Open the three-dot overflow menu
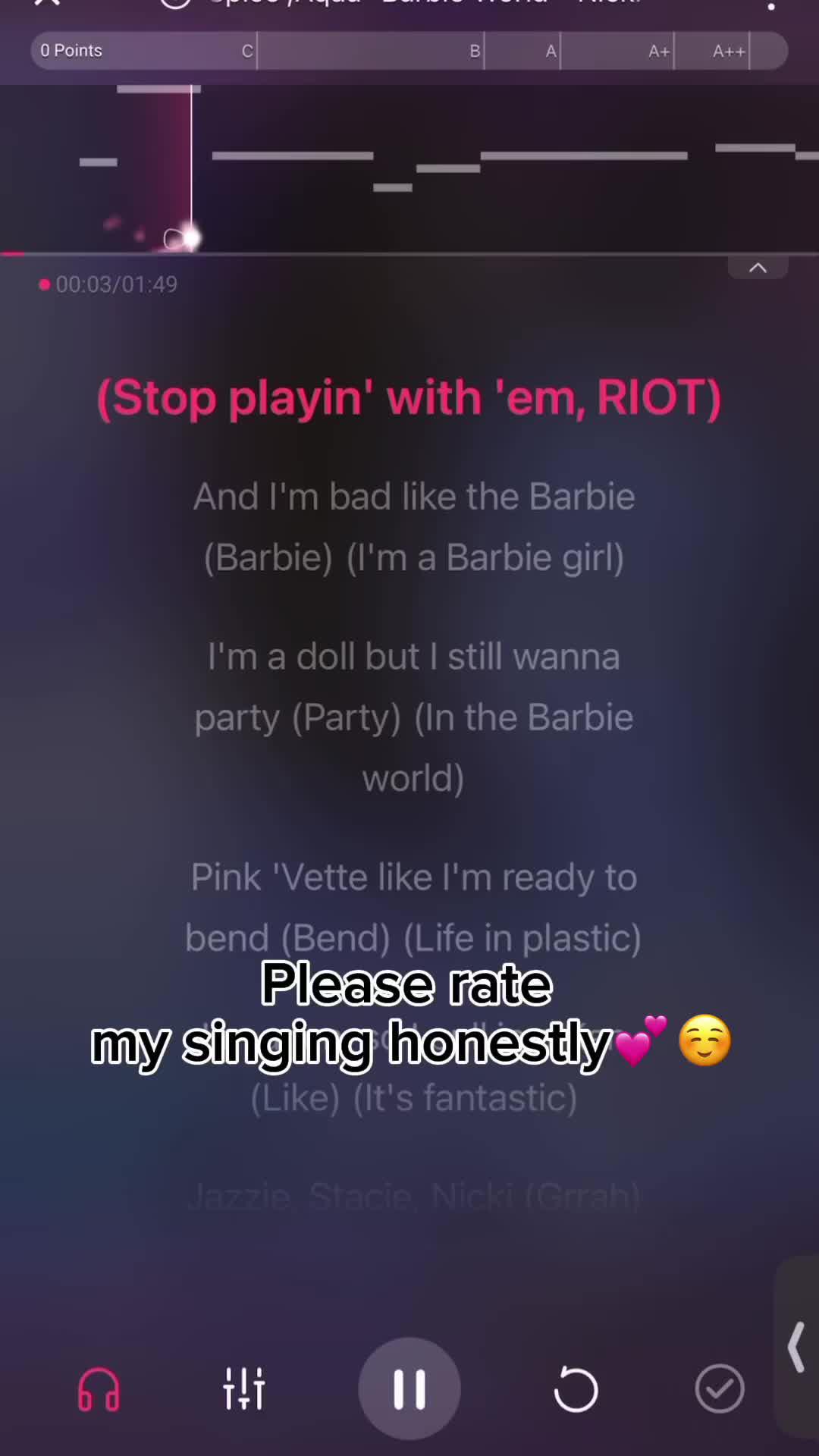Viewport: 819px width, 1456px height. (x=771, y=5)
